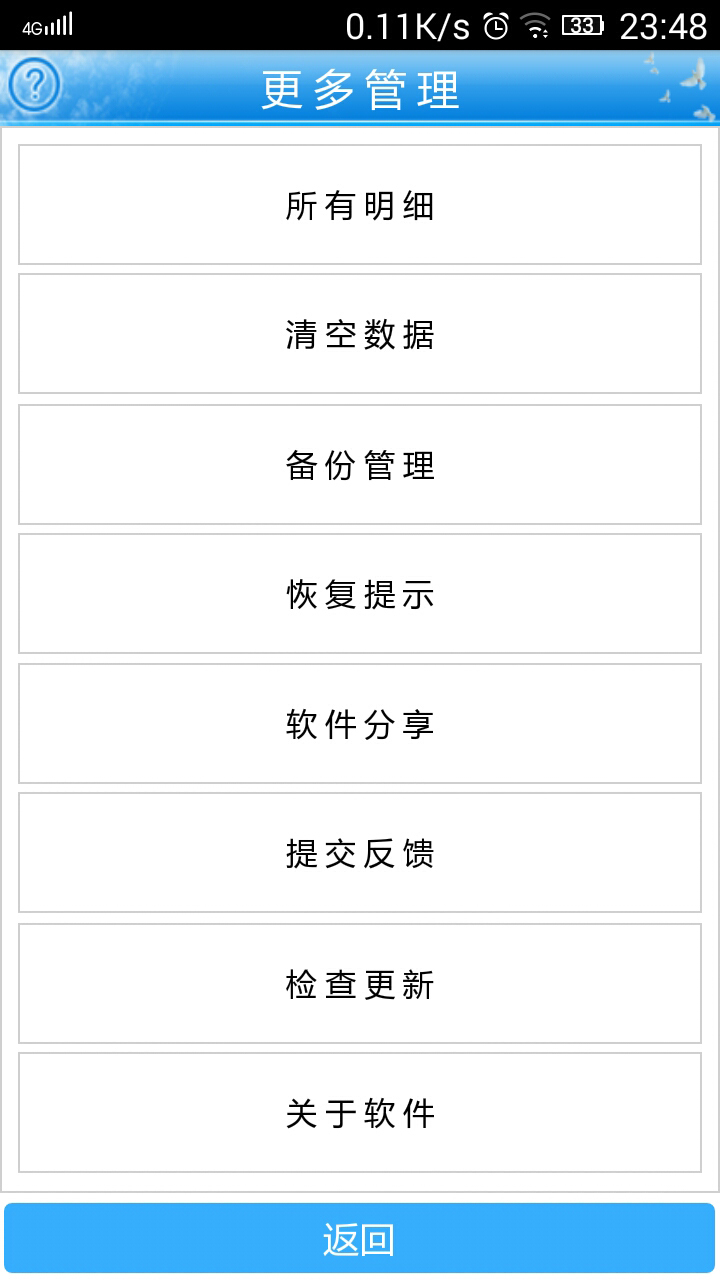Check for updates with 检查更新
Screen dimensions: 720x1280
(360, 983)
